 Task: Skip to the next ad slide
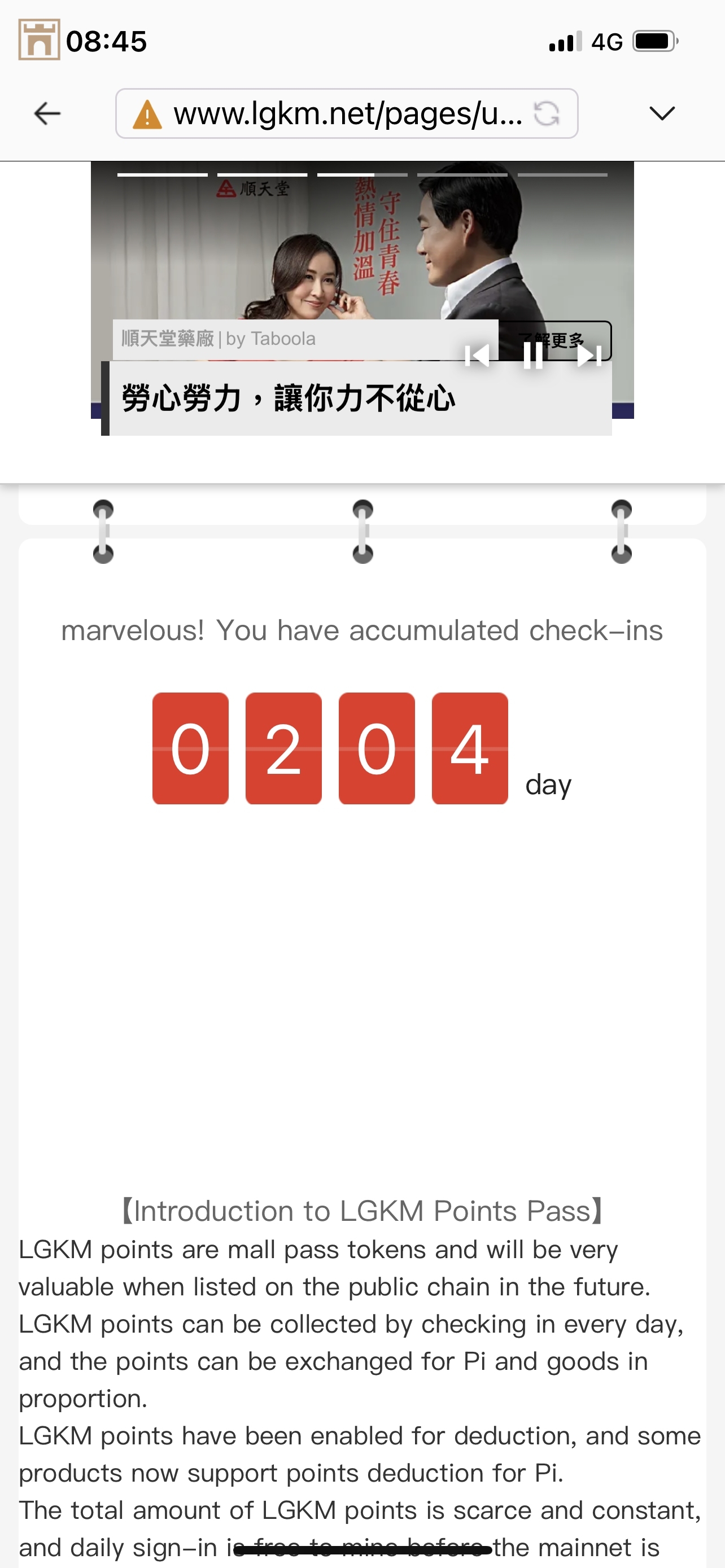pos(589,356)
